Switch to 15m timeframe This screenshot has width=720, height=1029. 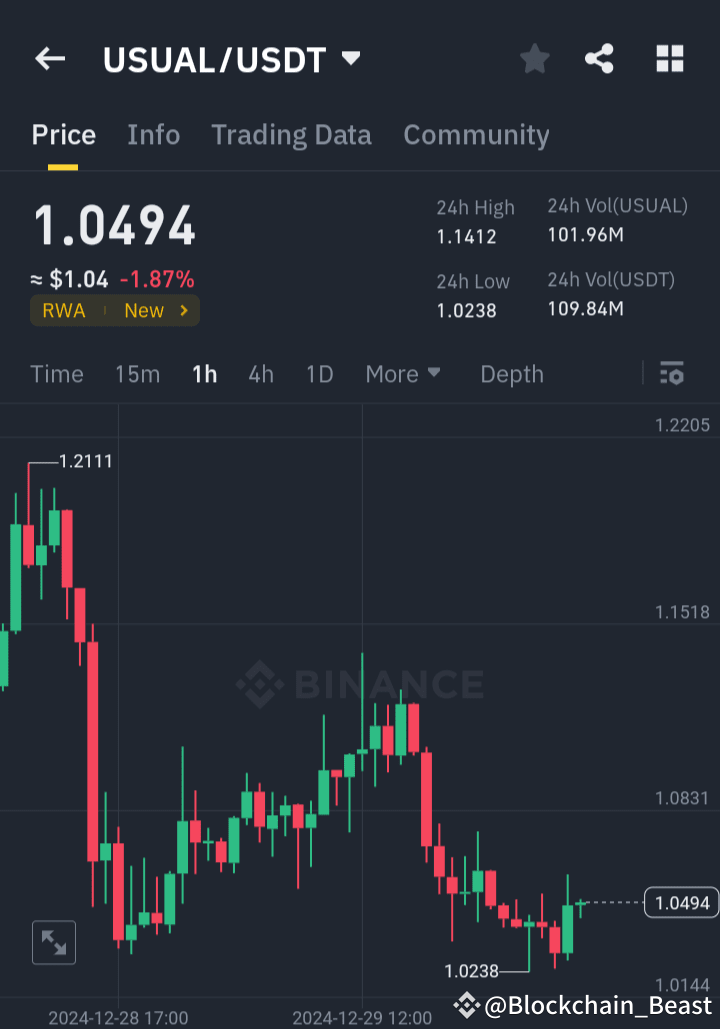click(137, 374)
